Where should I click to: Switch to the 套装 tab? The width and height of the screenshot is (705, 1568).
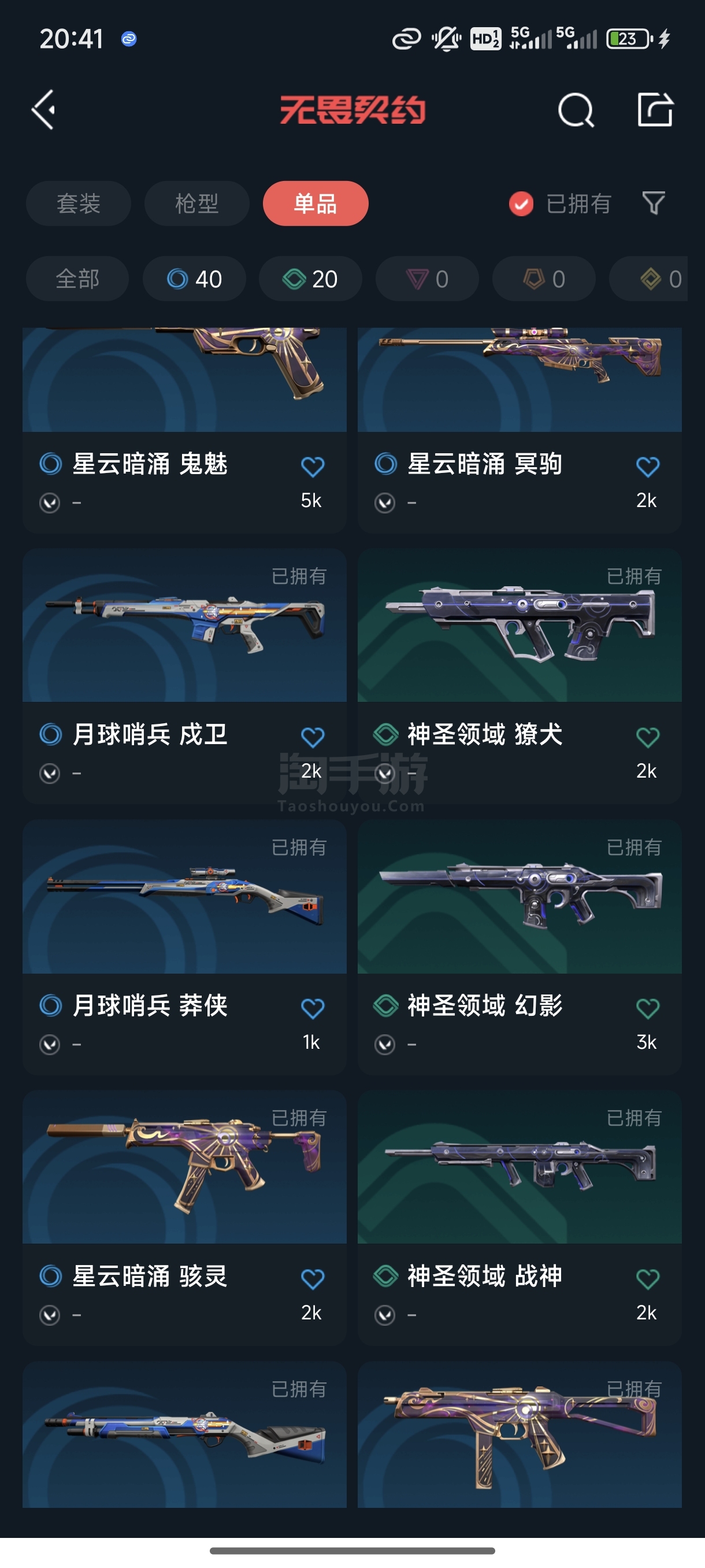coord(79,204)
